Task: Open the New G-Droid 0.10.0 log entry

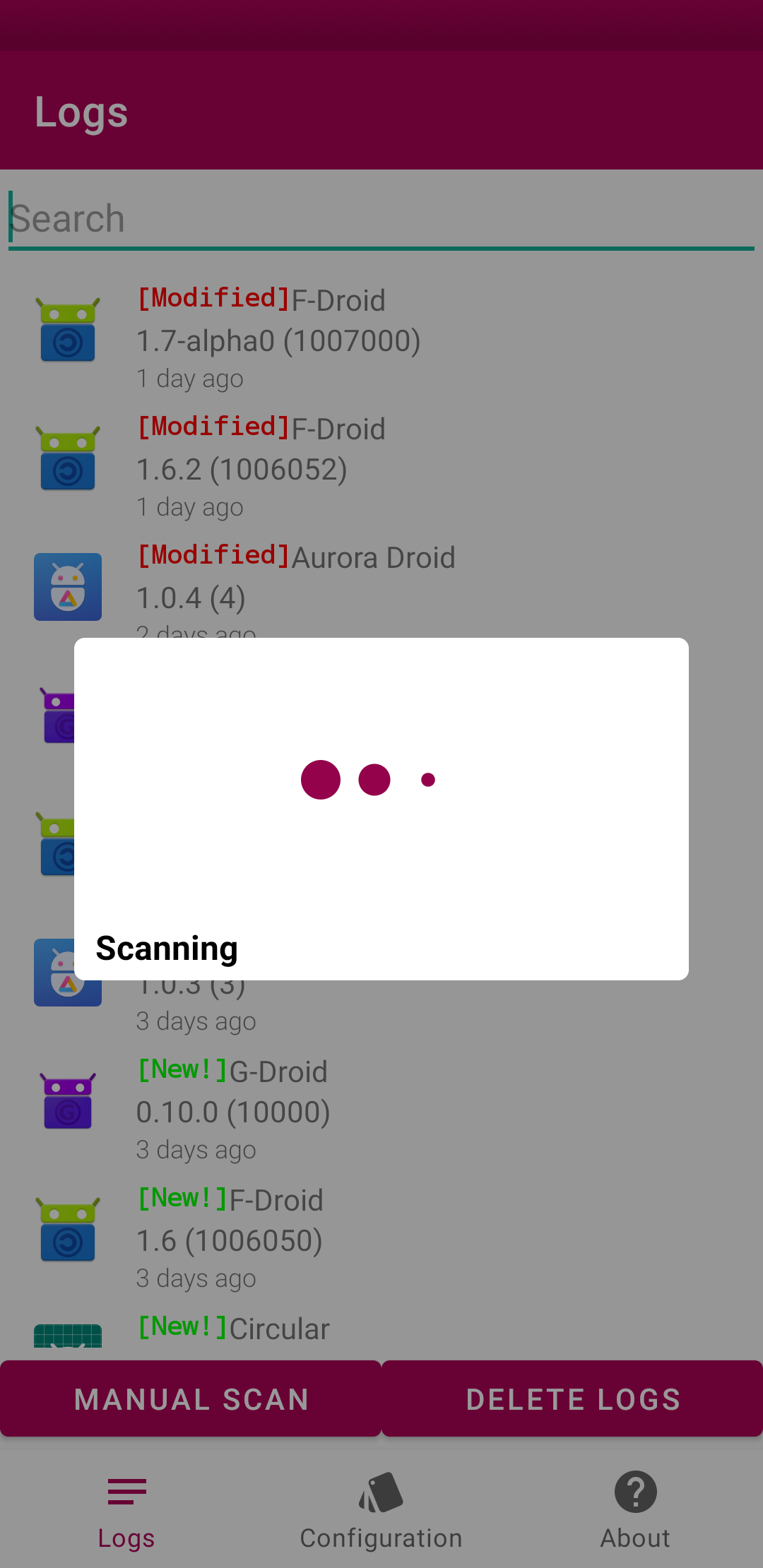Action: click(x=381, y=1110)
